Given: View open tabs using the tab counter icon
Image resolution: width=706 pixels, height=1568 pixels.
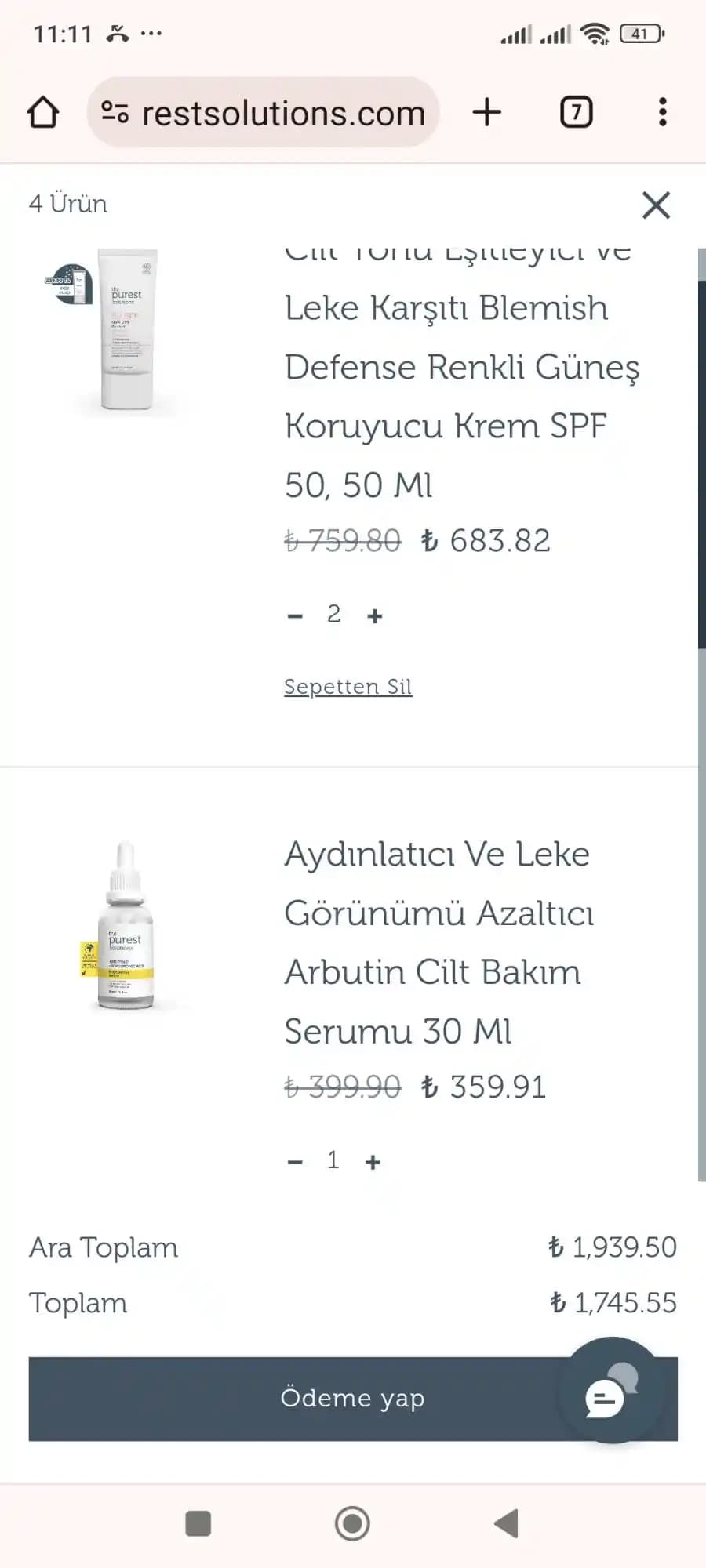Looking at the screenshot, I should [x=577, y=111].
